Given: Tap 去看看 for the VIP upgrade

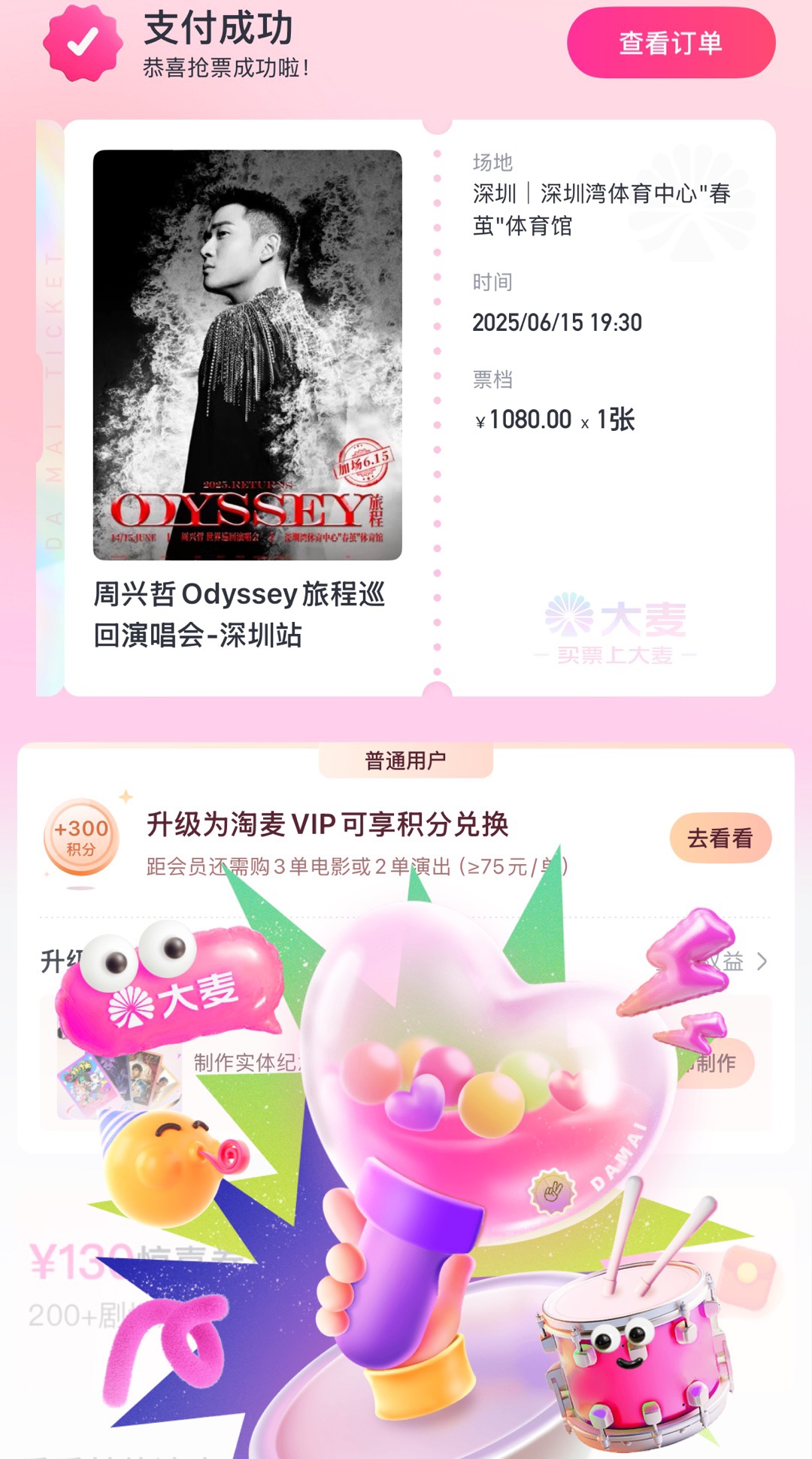Looking at the screenshot, I should (720, 838).
